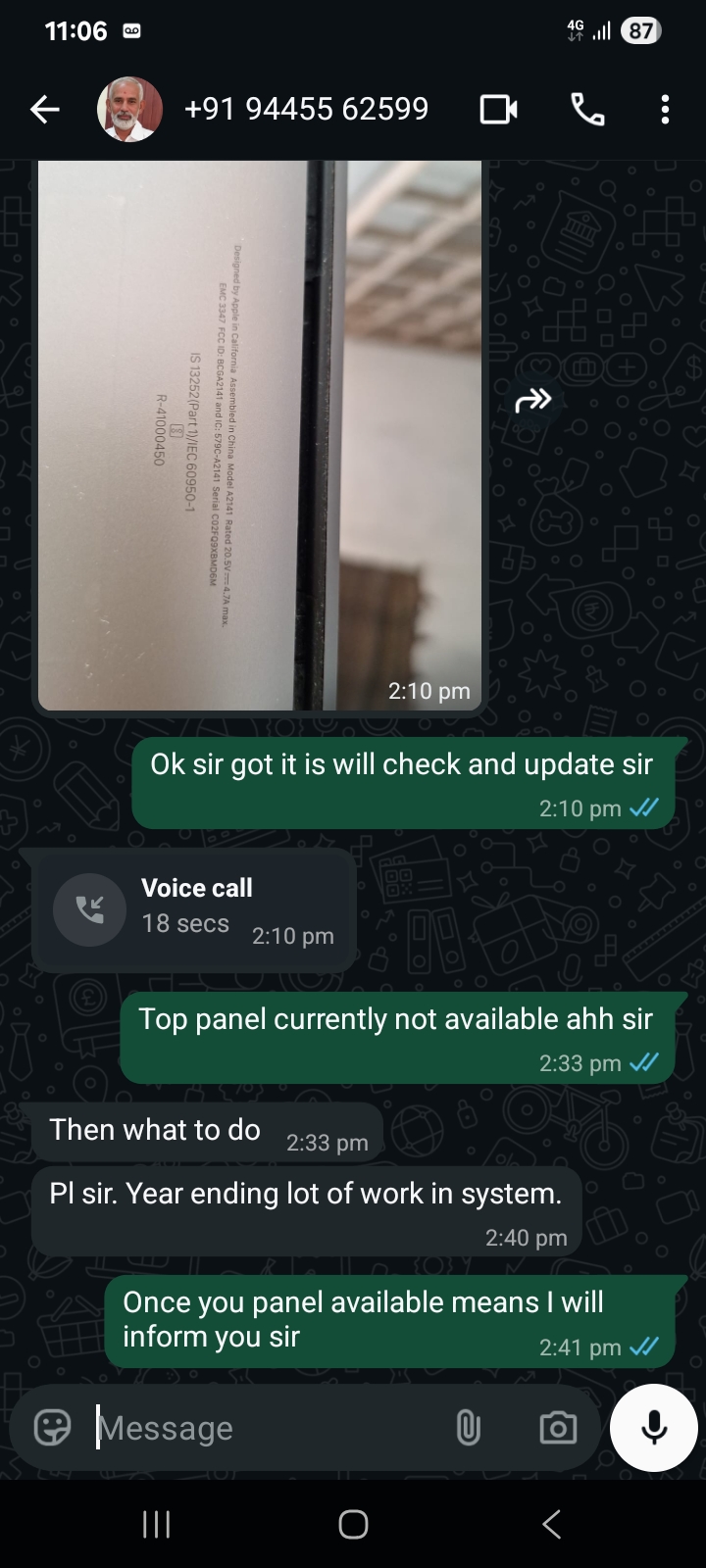Open the contact's profile photo
Viewport: 706px width, 1568px height.
[x=129, y=109]
